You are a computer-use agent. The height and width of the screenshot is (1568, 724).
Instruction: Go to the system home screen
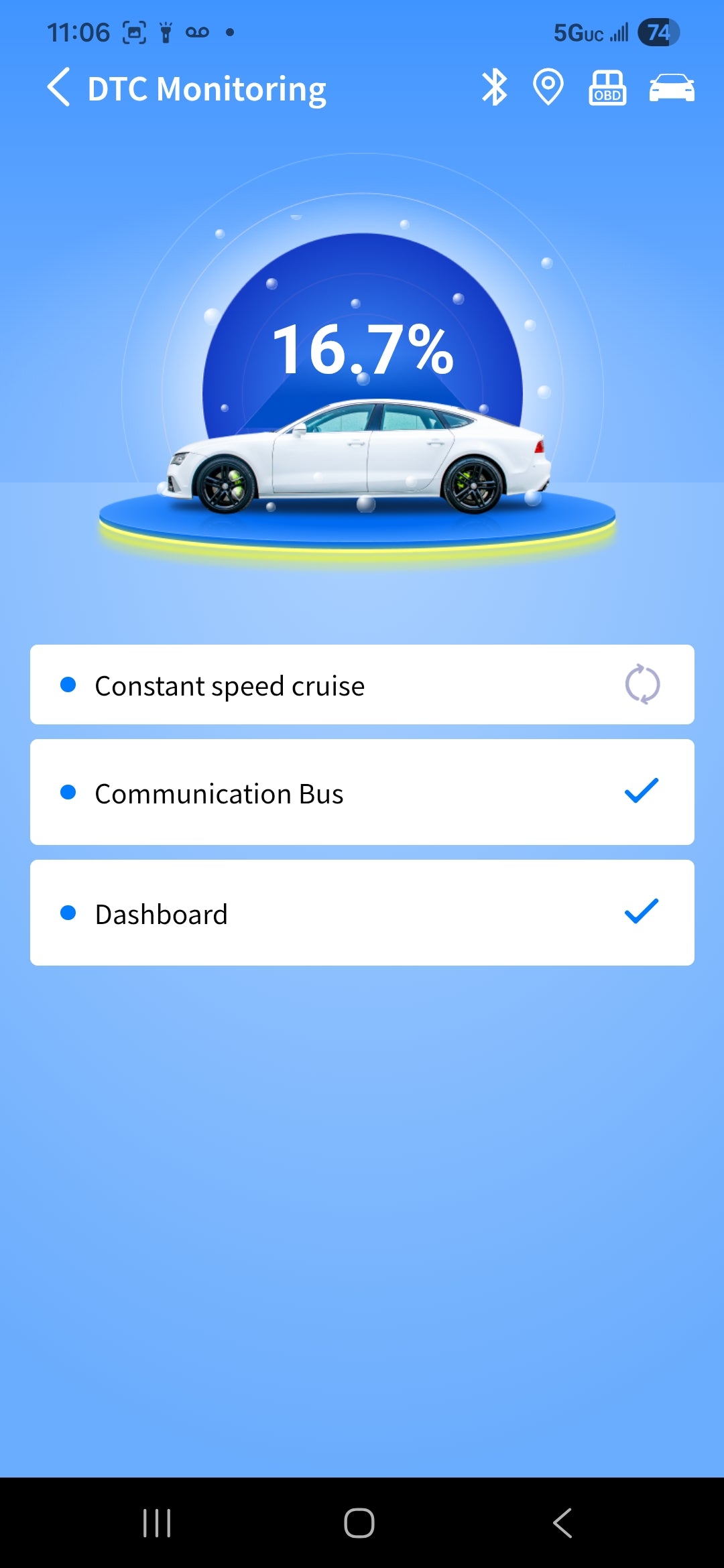(359, 1522)
